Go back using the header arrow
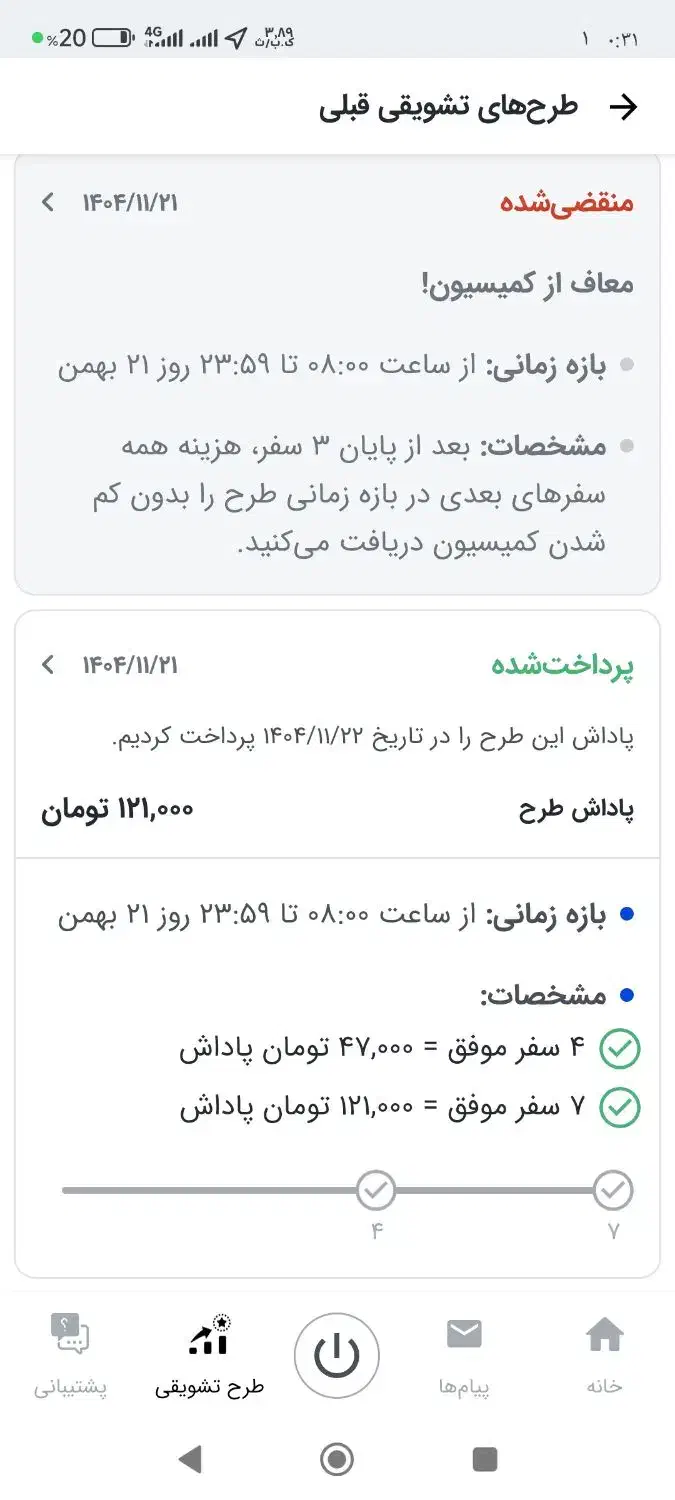The image size is (675, 1500). (623, 108)
